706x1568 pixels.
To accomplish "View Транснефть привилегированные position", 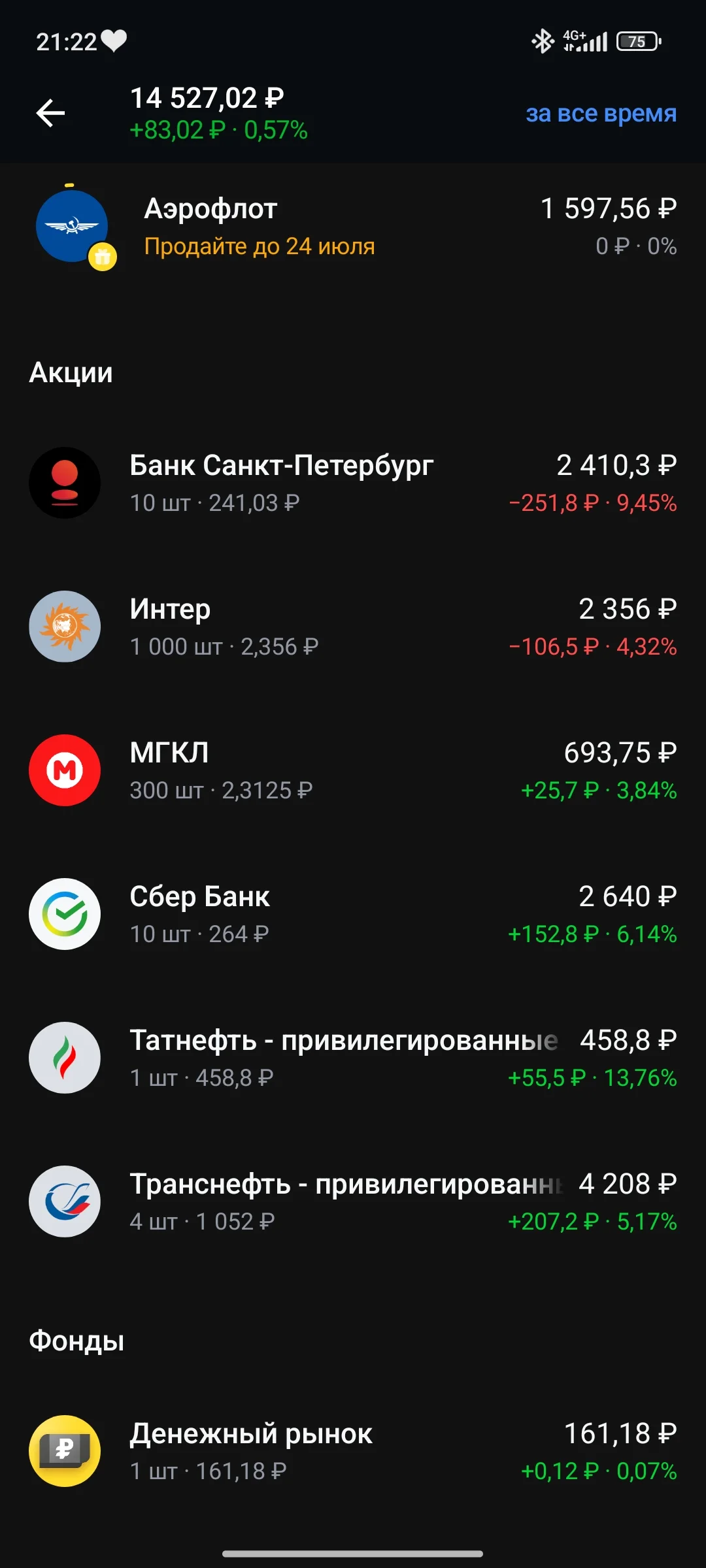I will (x=353, y=1202).
